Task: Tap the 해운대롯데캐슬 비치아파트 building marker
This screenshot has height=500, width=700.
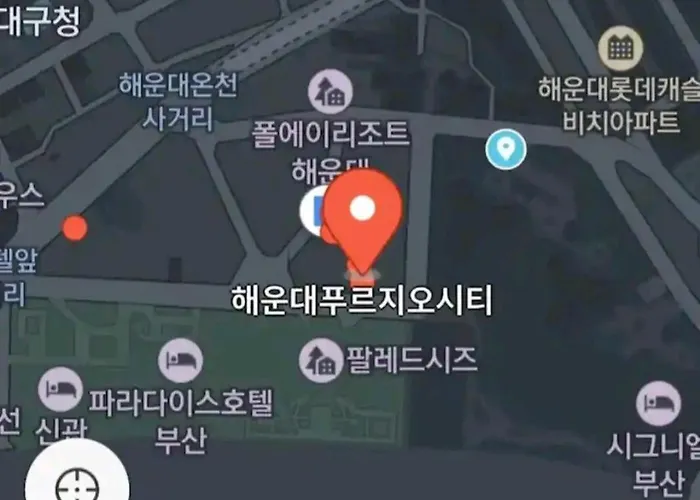Action: (621, 48)
